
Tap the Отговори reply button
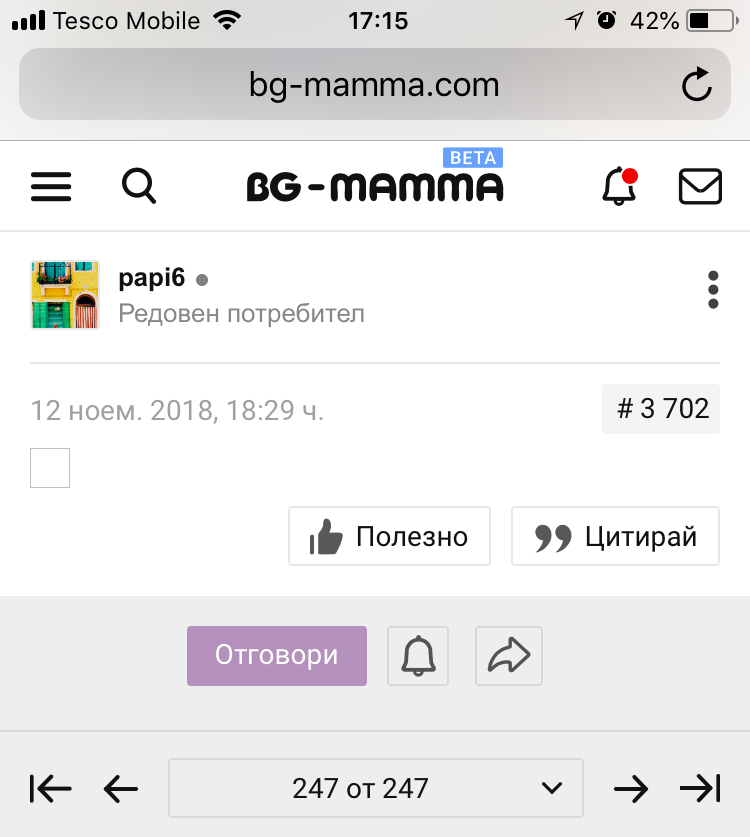click(277, 656)
